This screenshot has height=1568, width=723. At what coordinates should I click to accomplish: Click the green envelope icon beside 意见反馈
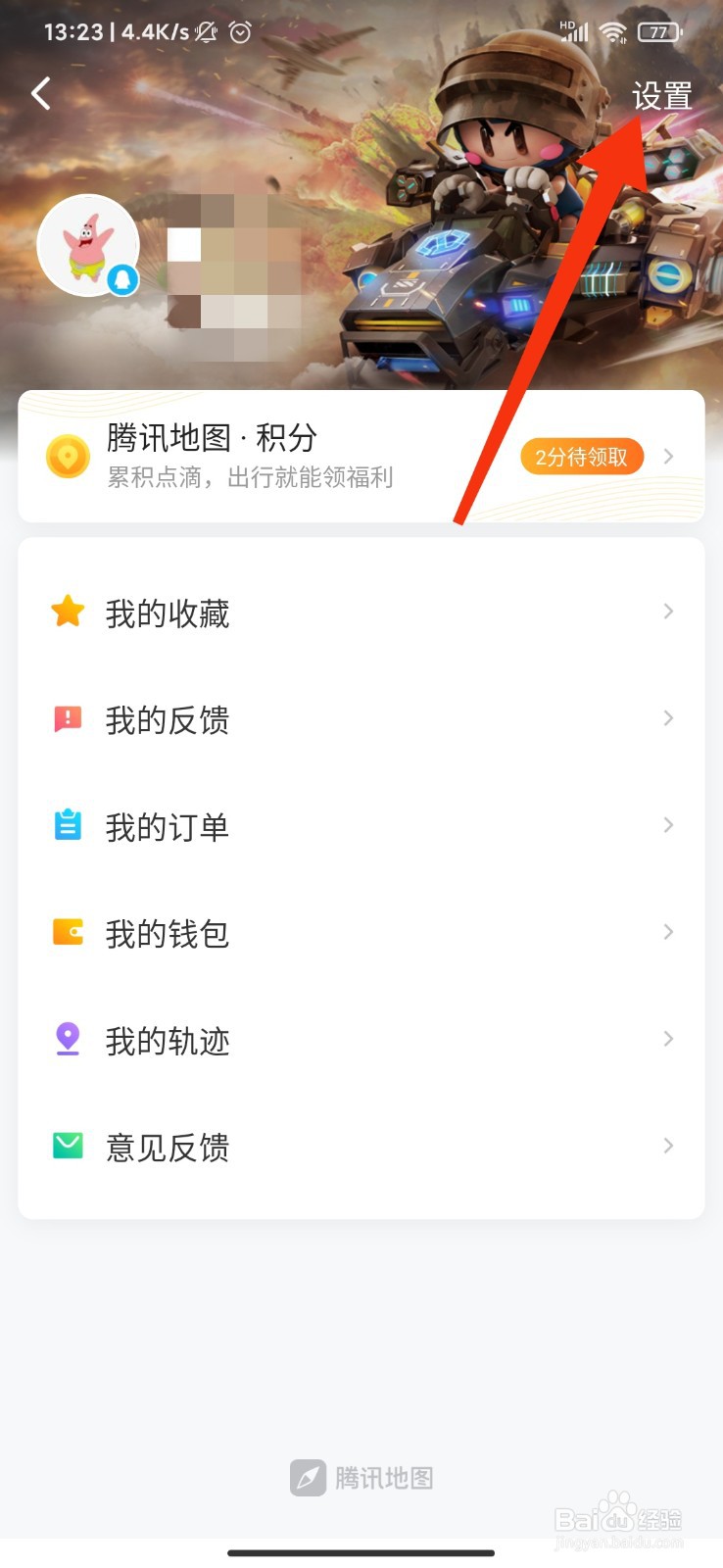(66, 1146)
